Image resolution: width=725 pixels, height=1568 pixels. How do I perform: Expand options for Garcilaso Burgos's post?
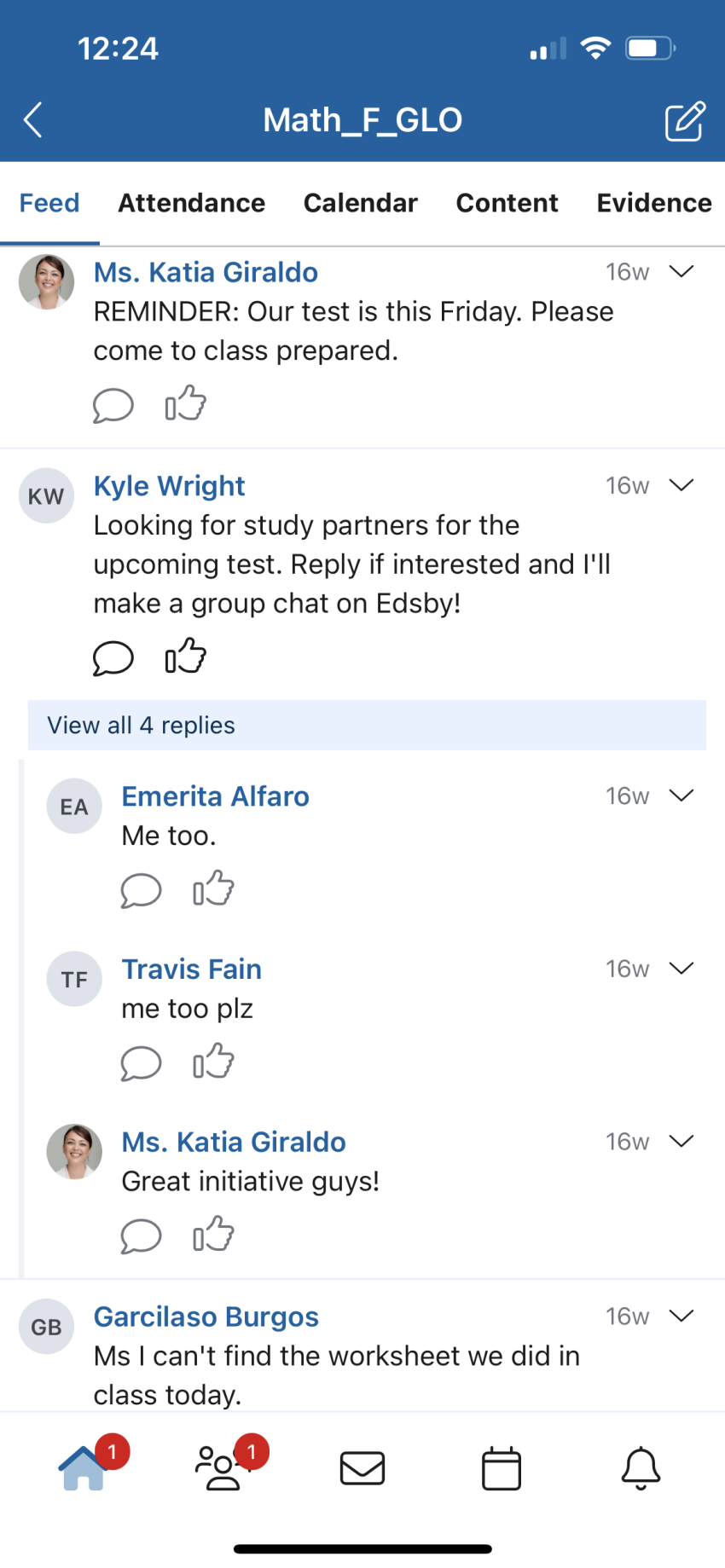681,1316
